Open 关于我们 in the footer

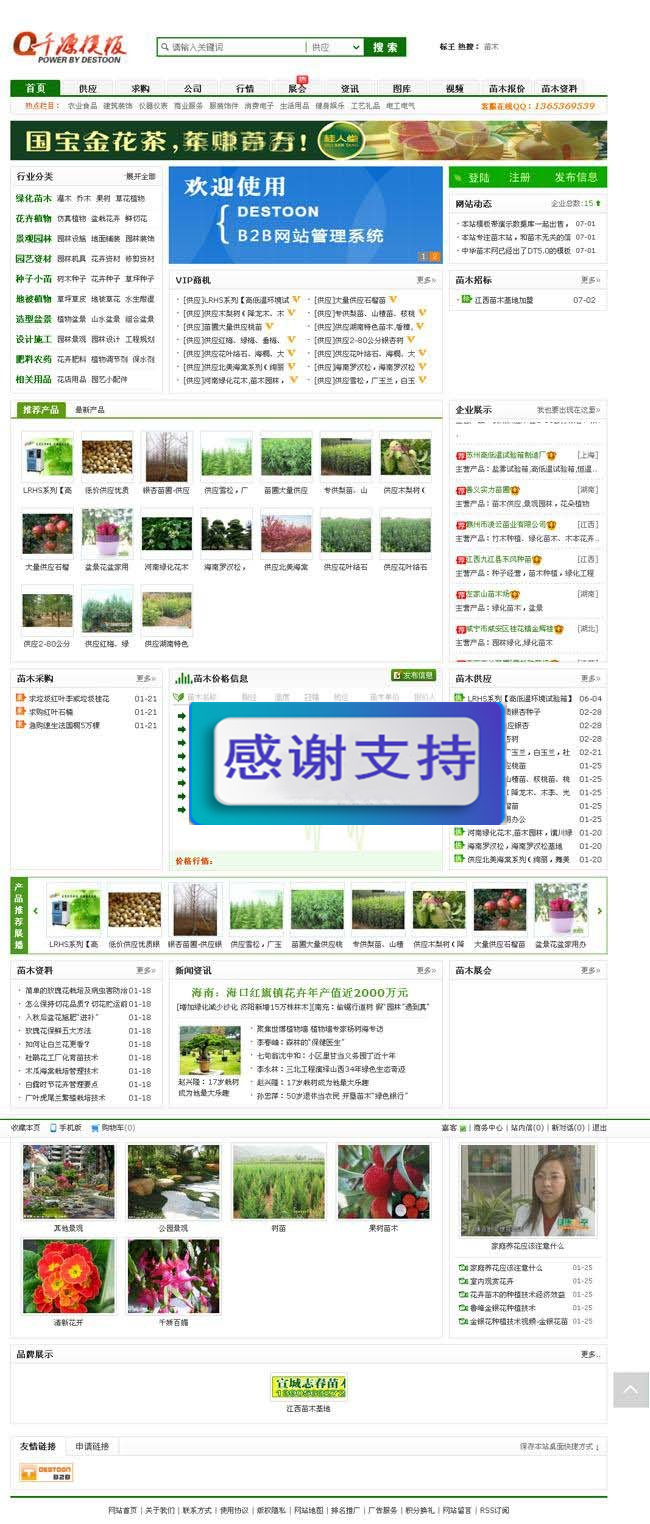tap(159, 1510)
